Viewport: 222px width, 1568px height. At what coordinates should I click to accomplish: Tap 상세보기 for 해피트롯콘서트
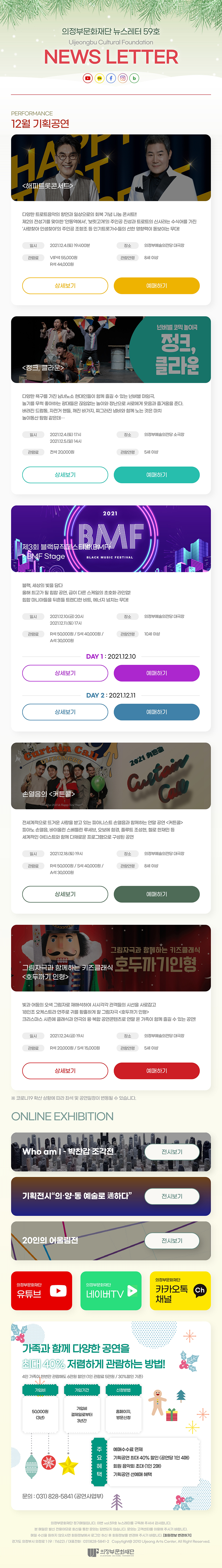tap(65, 285)
